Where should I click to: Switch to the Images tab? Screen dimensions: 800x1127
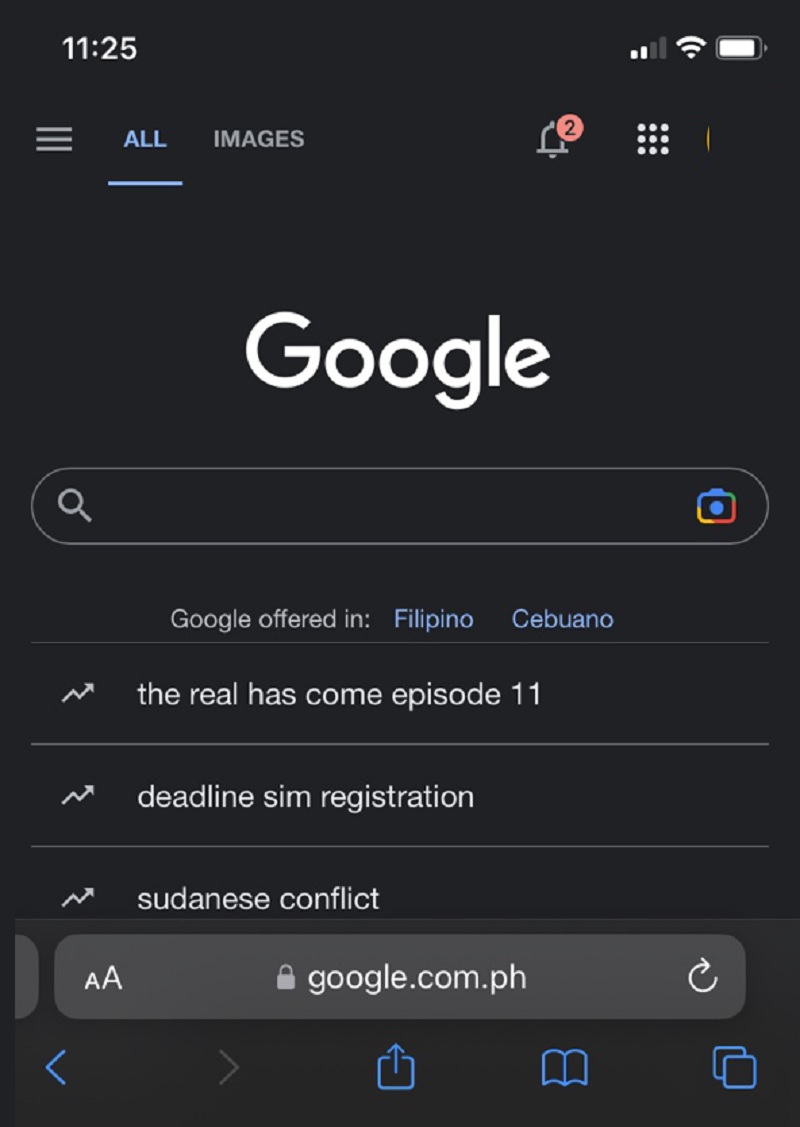(x=258, y=139)
